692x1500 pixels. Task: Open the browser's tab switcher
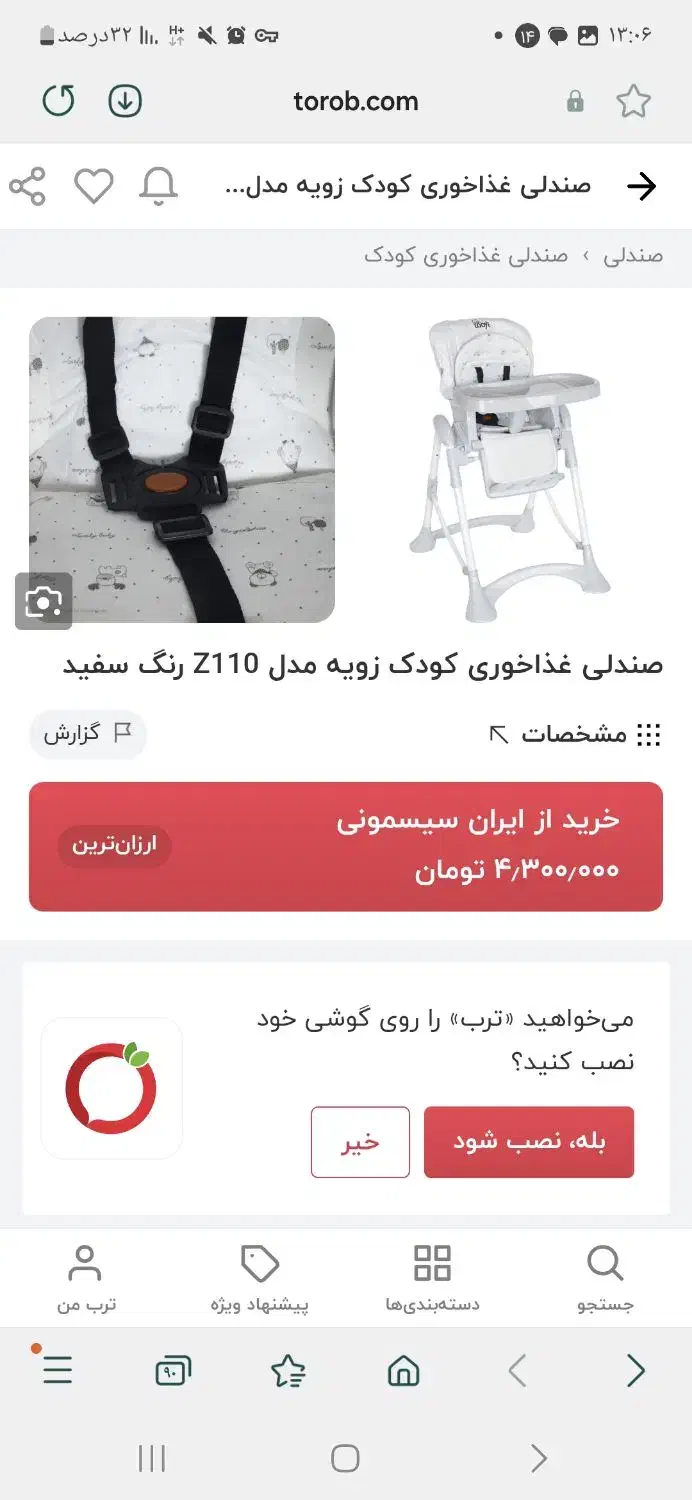click(173, 1371)
